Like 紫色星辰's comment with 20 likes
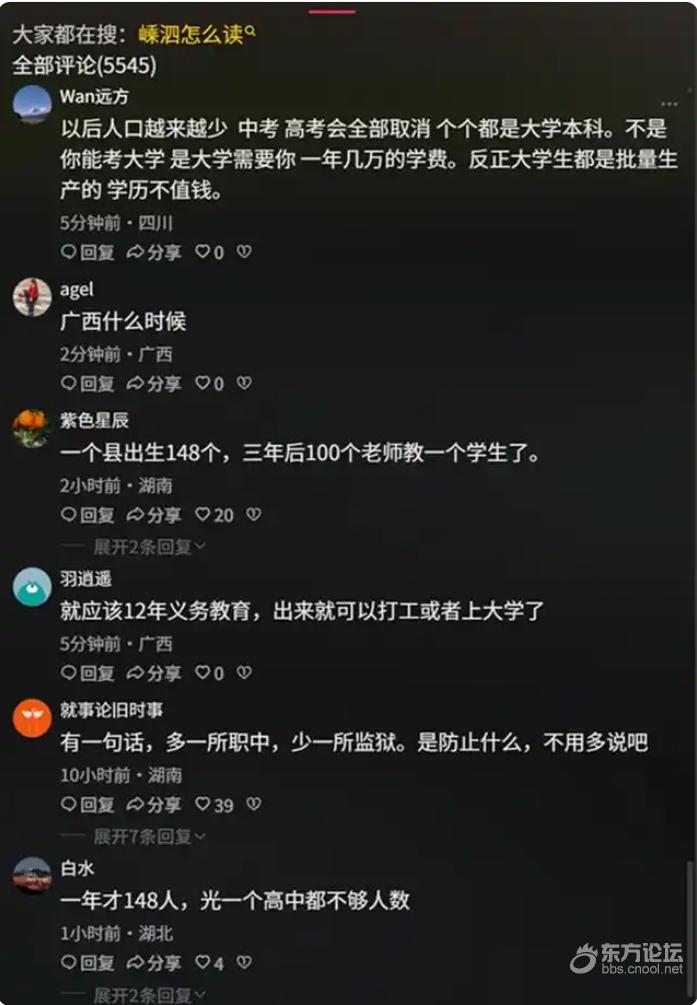 (213, 514)
